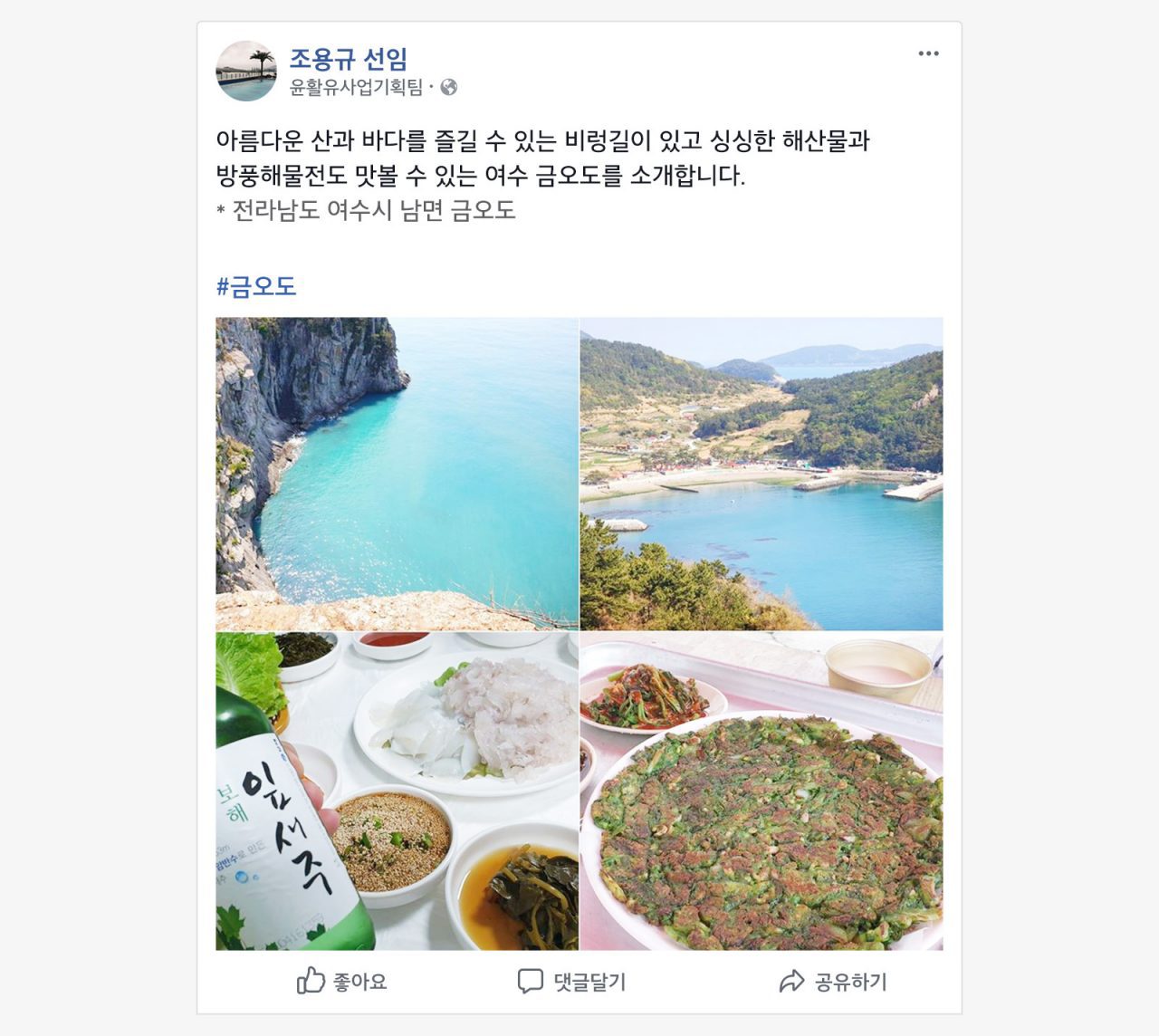Open the #금오도 hashtag

pyautogui.click(x=256, y=286)
